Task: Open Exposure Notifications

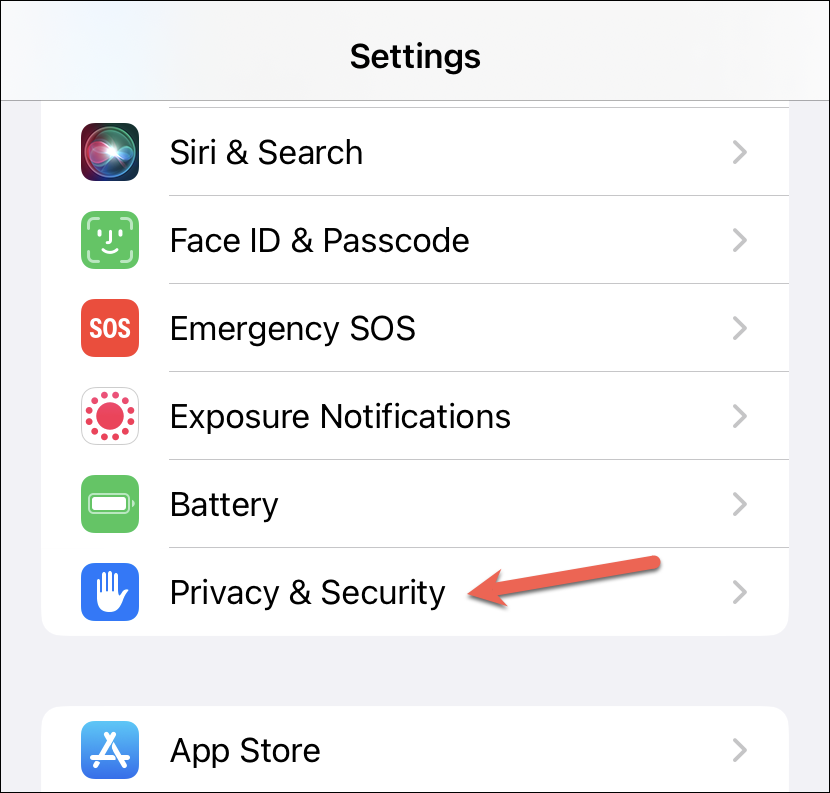Action: (x=340, y=416)
